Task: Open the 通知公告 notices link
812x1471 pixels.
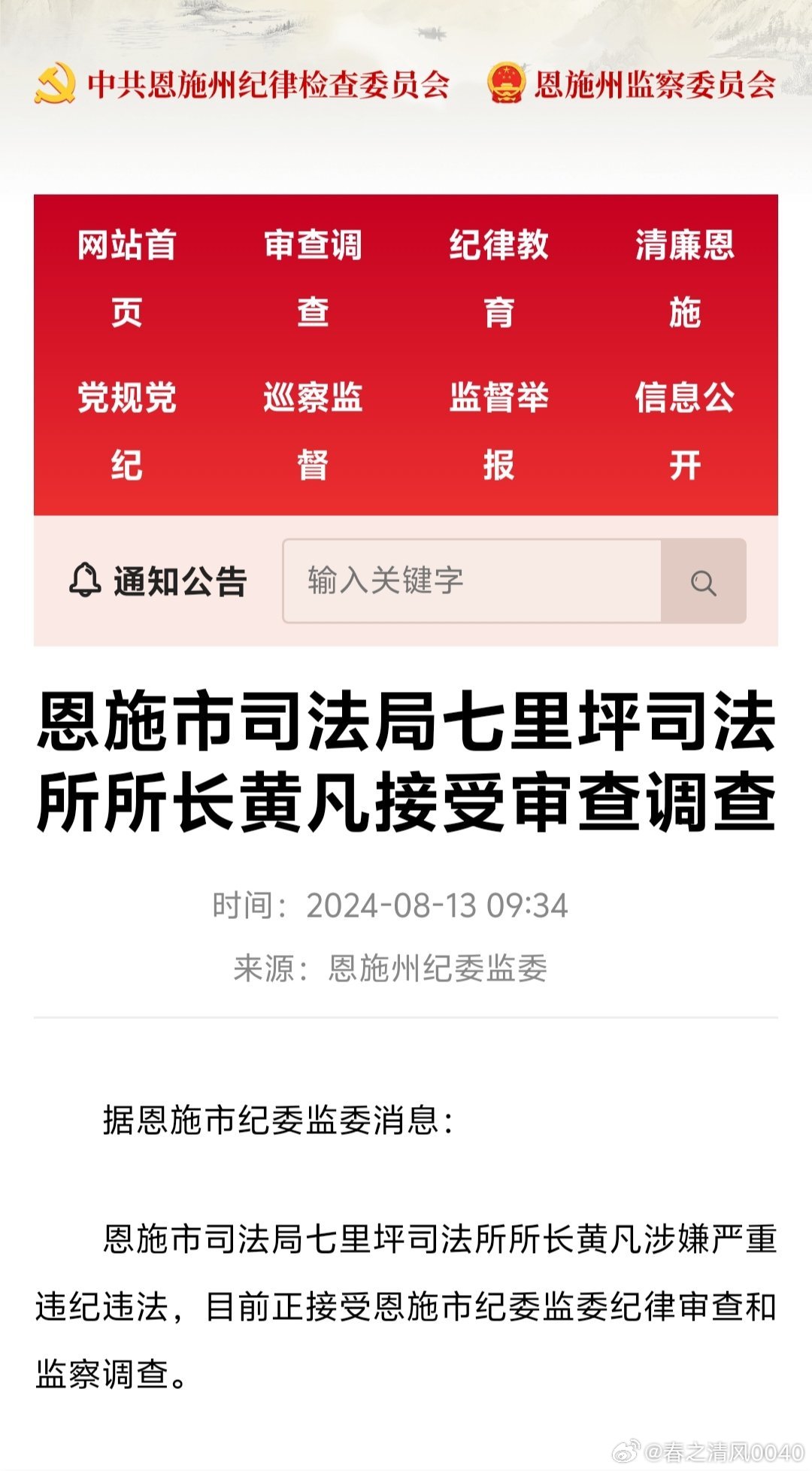Action: point(159,581)
